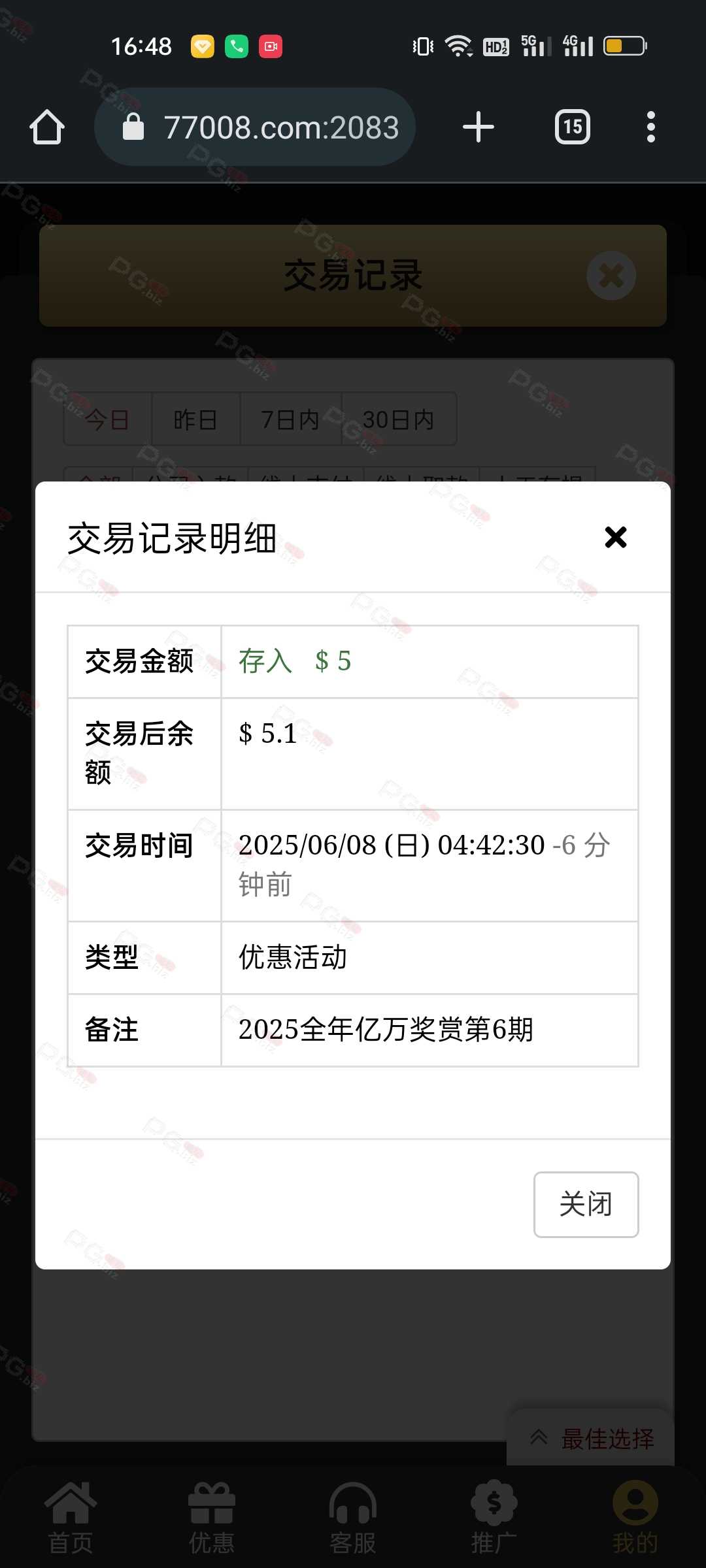The height and width of the screenshot is (1568, 706).
Task: Close the transaction detail dialog with the X
Action: (616, 537)
